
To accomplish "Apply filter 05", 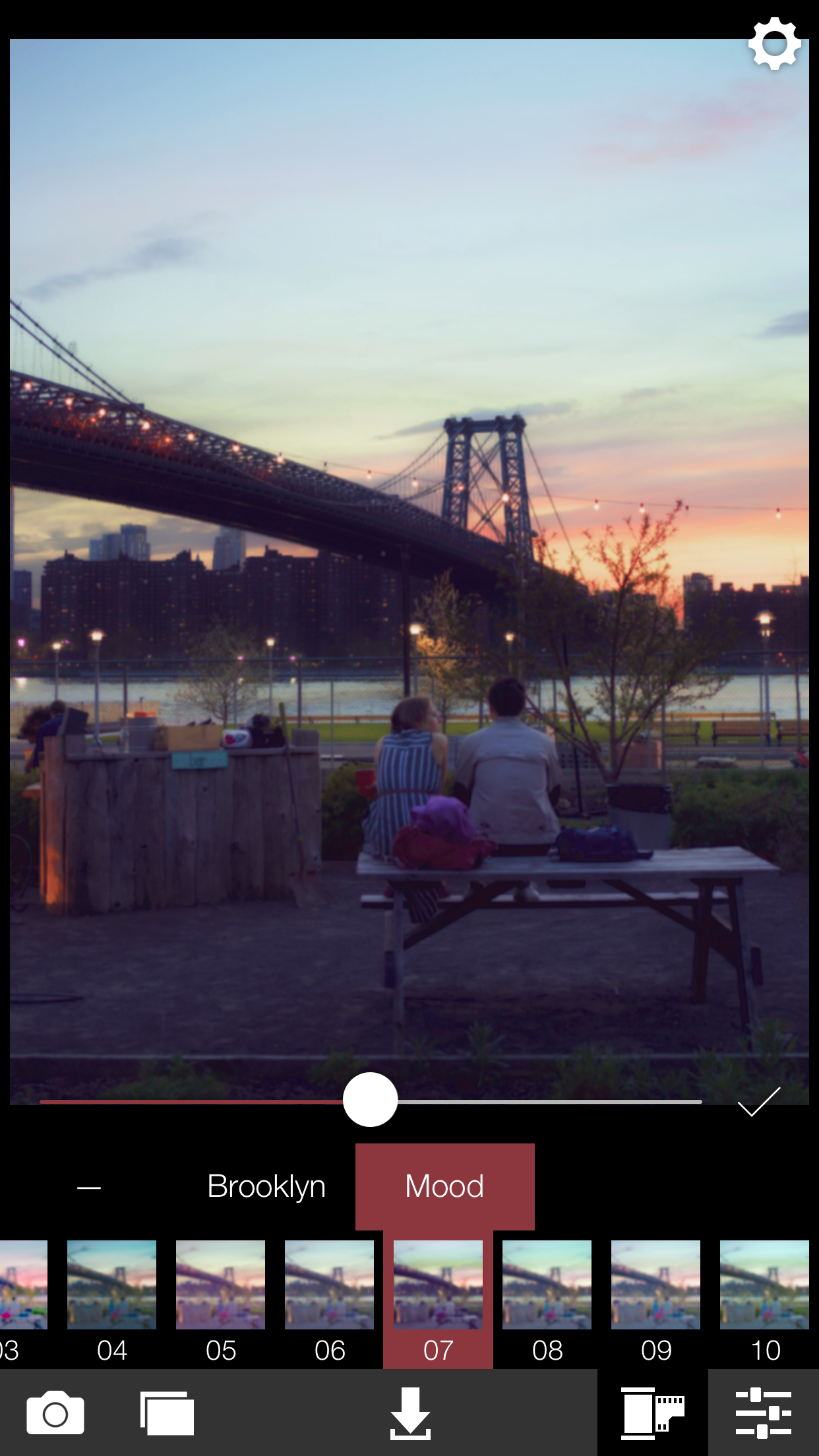I will click(x=220, y=1302).
